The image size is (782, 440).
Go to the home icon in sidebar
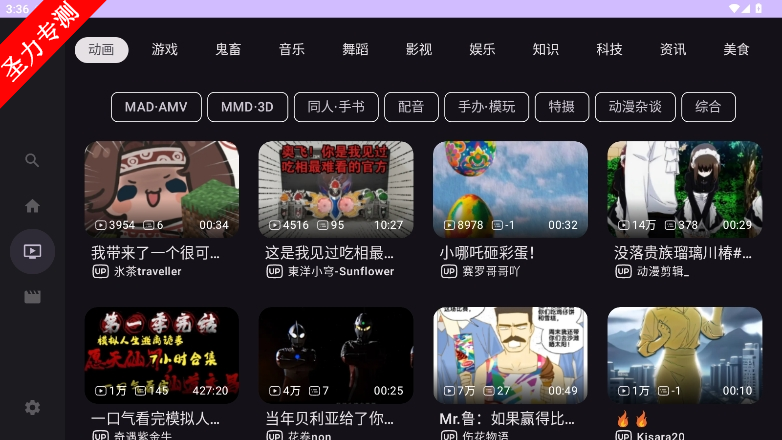[32, 206]
